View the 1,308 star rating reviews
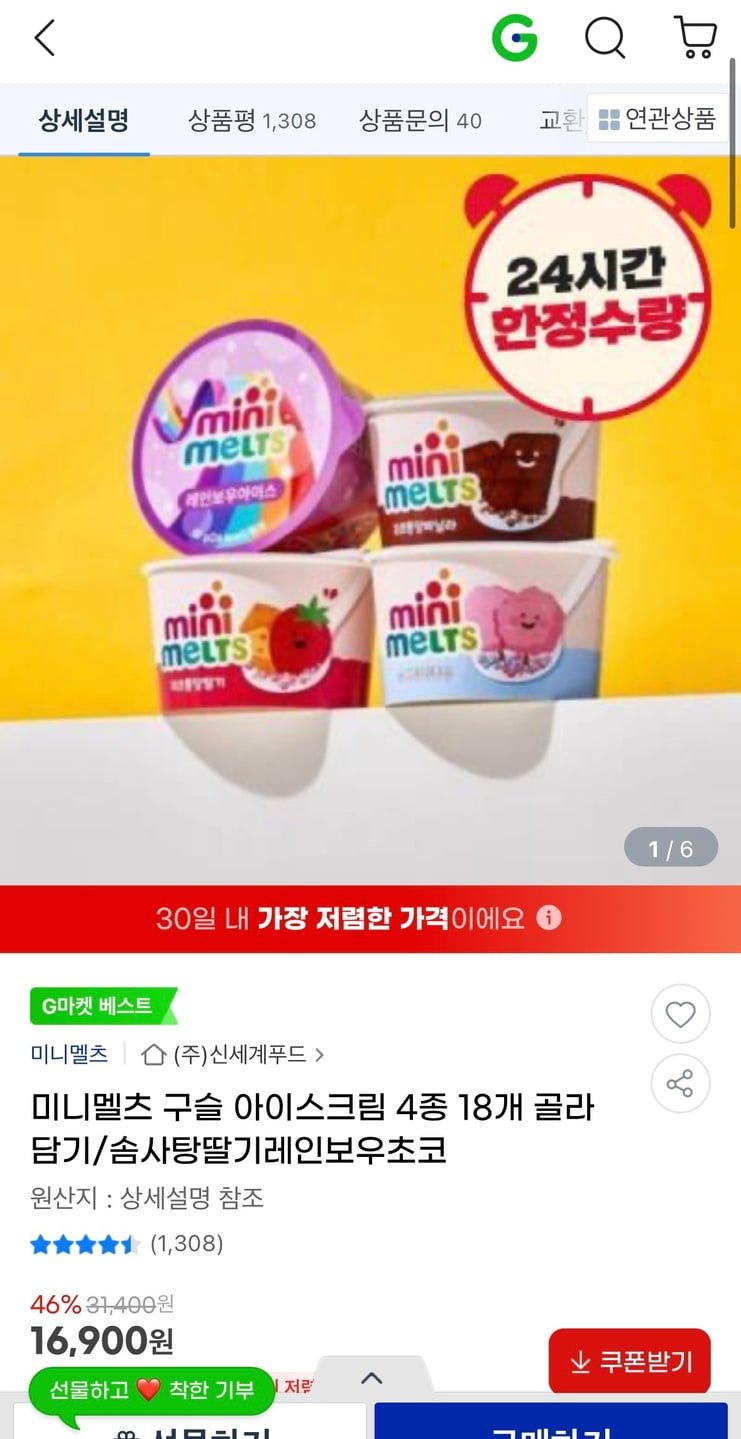Viewport: 741px width, 1439px height. click(126, 1244)
